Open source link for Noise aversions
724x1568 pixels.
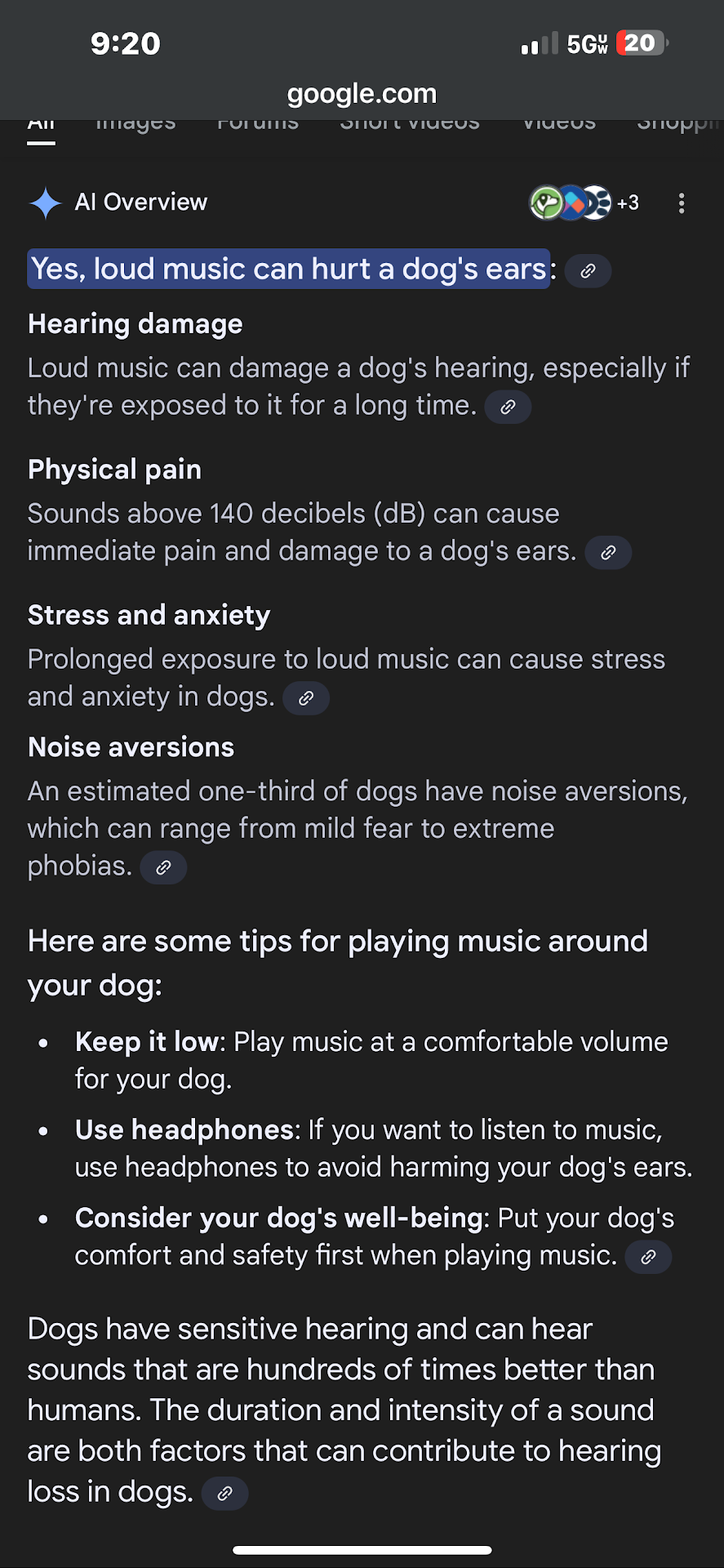163,867
